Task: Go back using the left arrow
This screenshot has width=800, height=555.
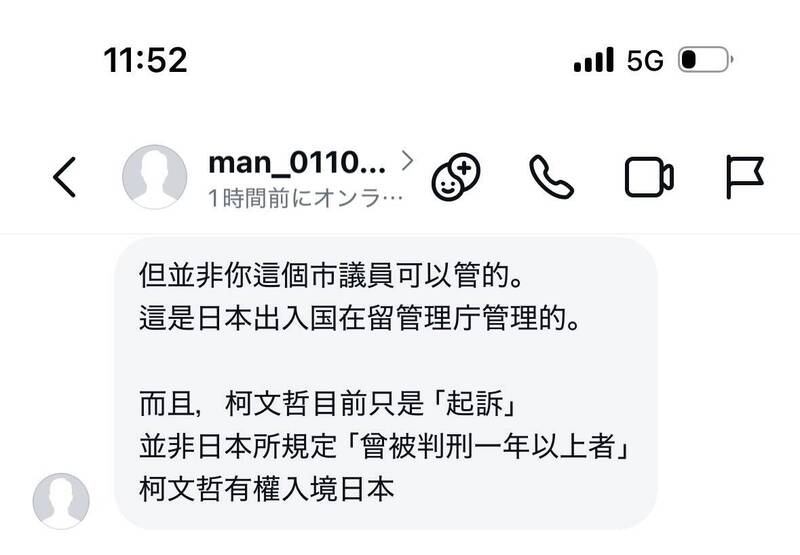Action: [x=64, y=178]
